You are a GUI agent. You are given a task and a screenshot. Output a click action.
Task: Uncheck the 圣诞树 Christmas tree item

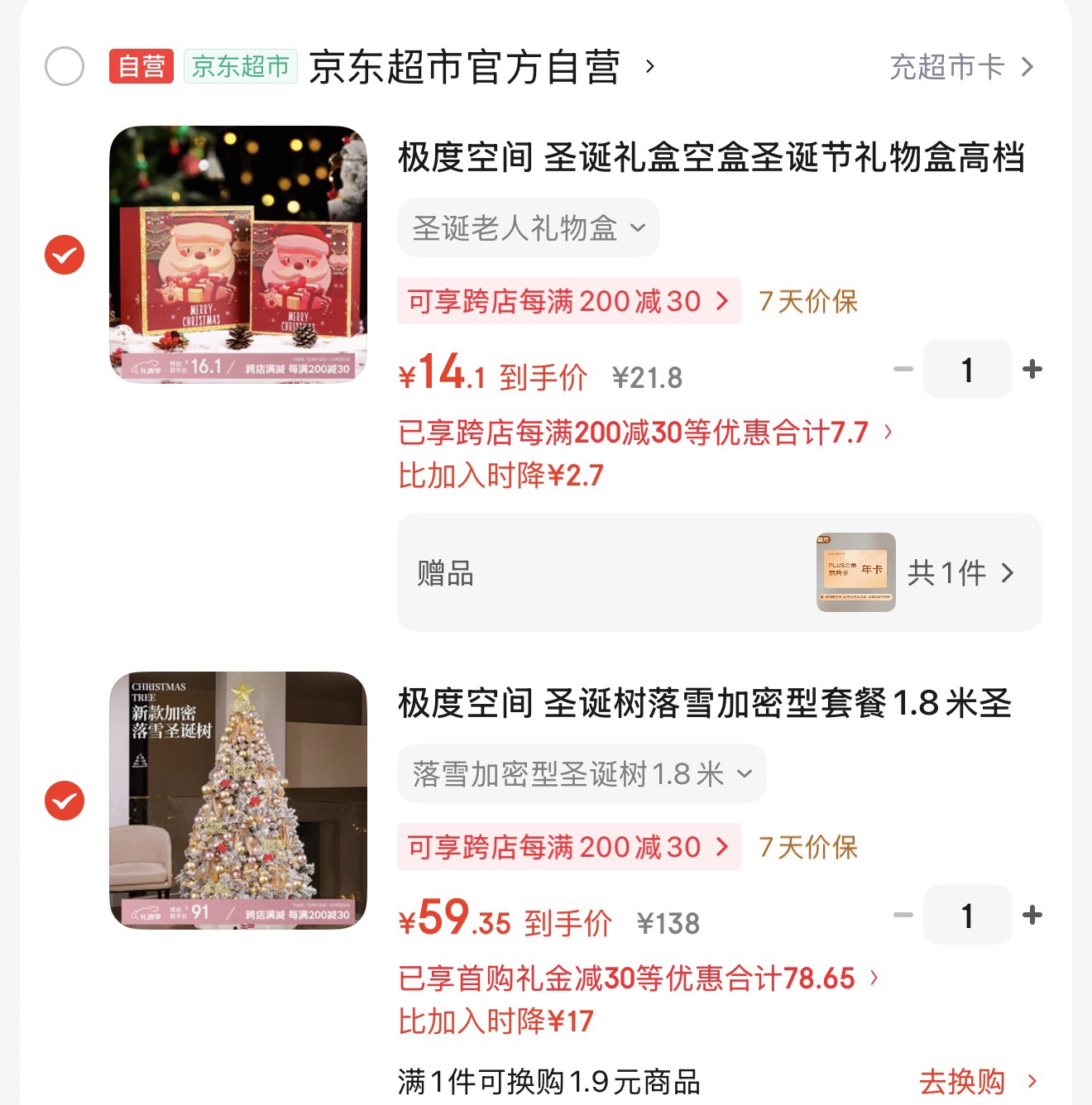65,801
